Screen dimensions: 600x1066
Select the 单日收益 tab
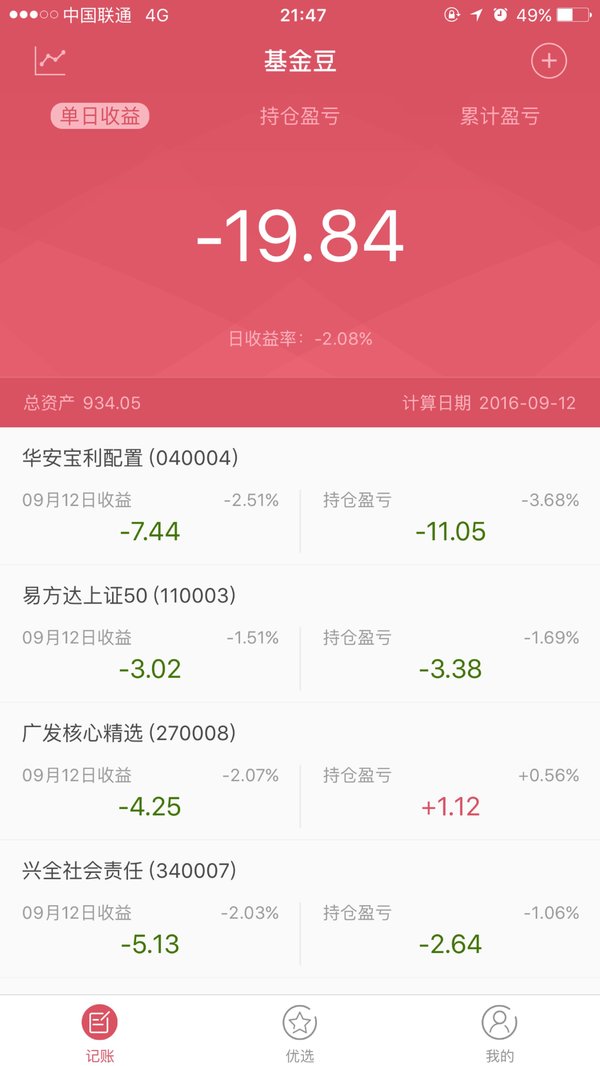tap(100, 116)
